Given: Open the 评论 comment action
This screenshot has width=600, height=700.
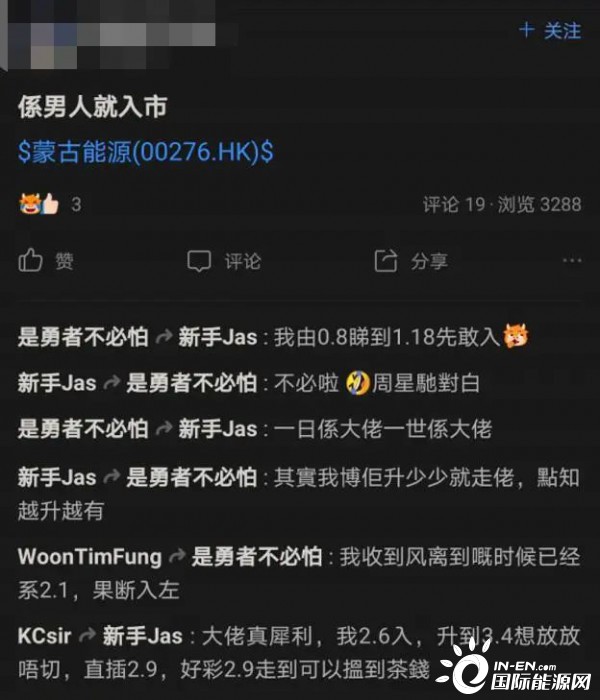Looking at the screenshot, I should (225, 261).
